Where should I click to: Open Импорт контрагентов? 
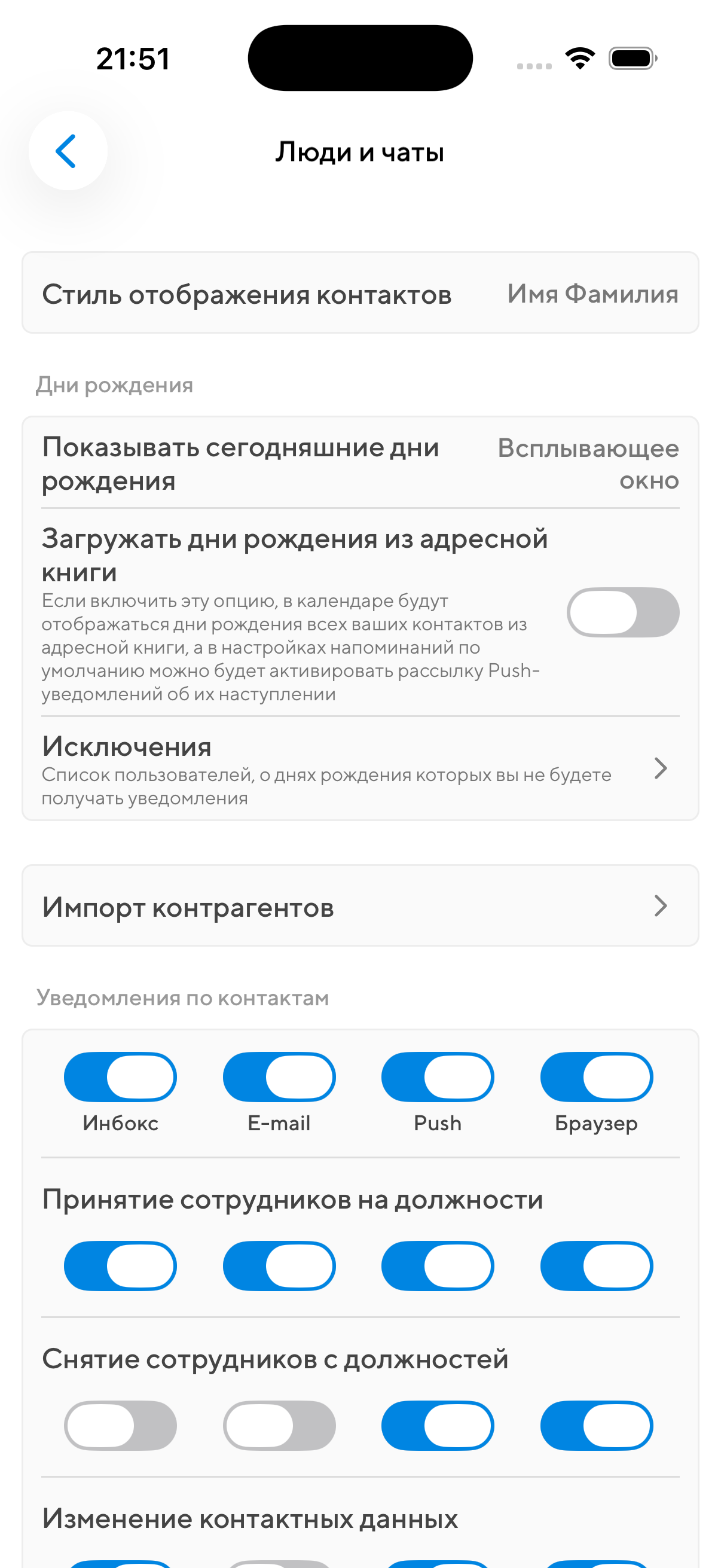click(x=360, y=907)
